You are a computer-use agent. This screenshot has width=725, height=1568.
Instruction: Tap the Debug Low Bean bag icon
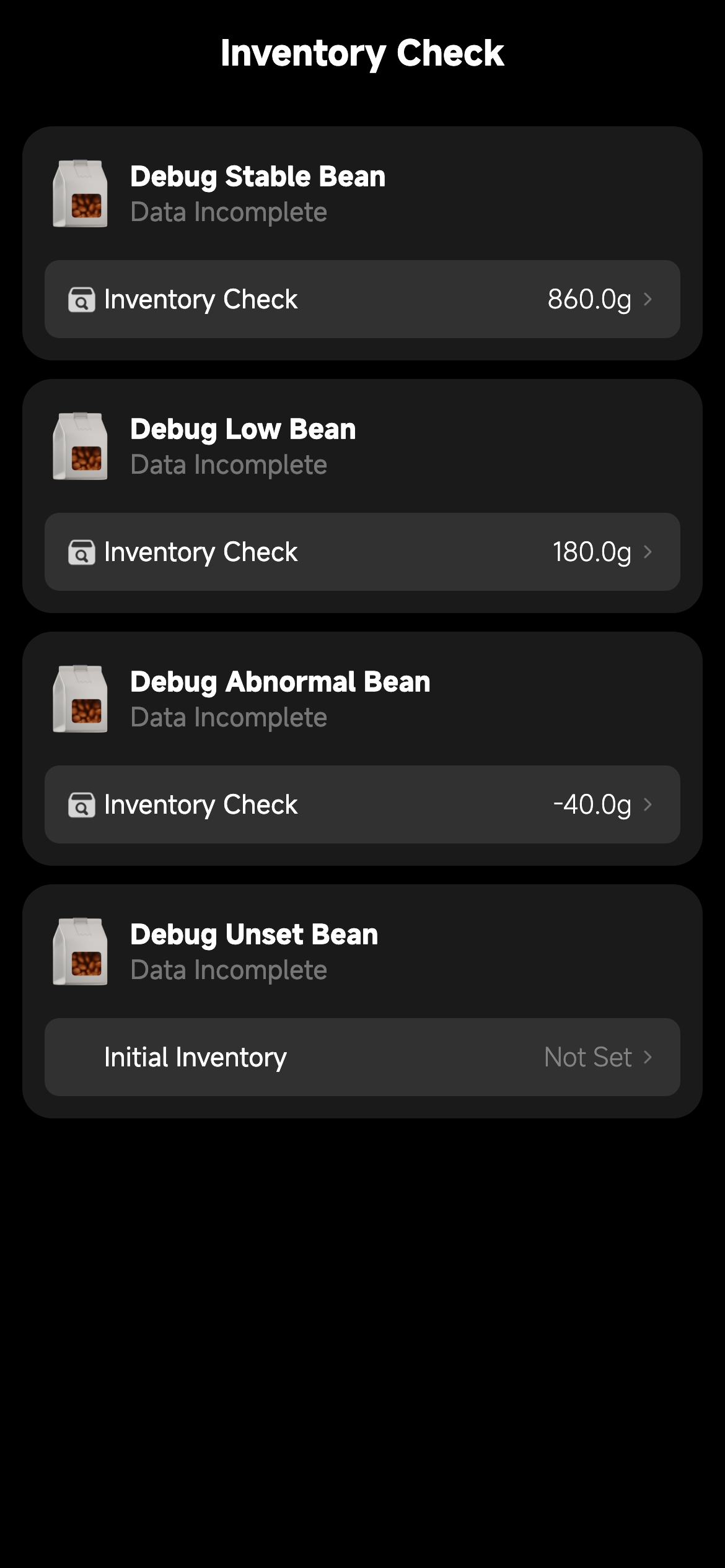[80, 445]
